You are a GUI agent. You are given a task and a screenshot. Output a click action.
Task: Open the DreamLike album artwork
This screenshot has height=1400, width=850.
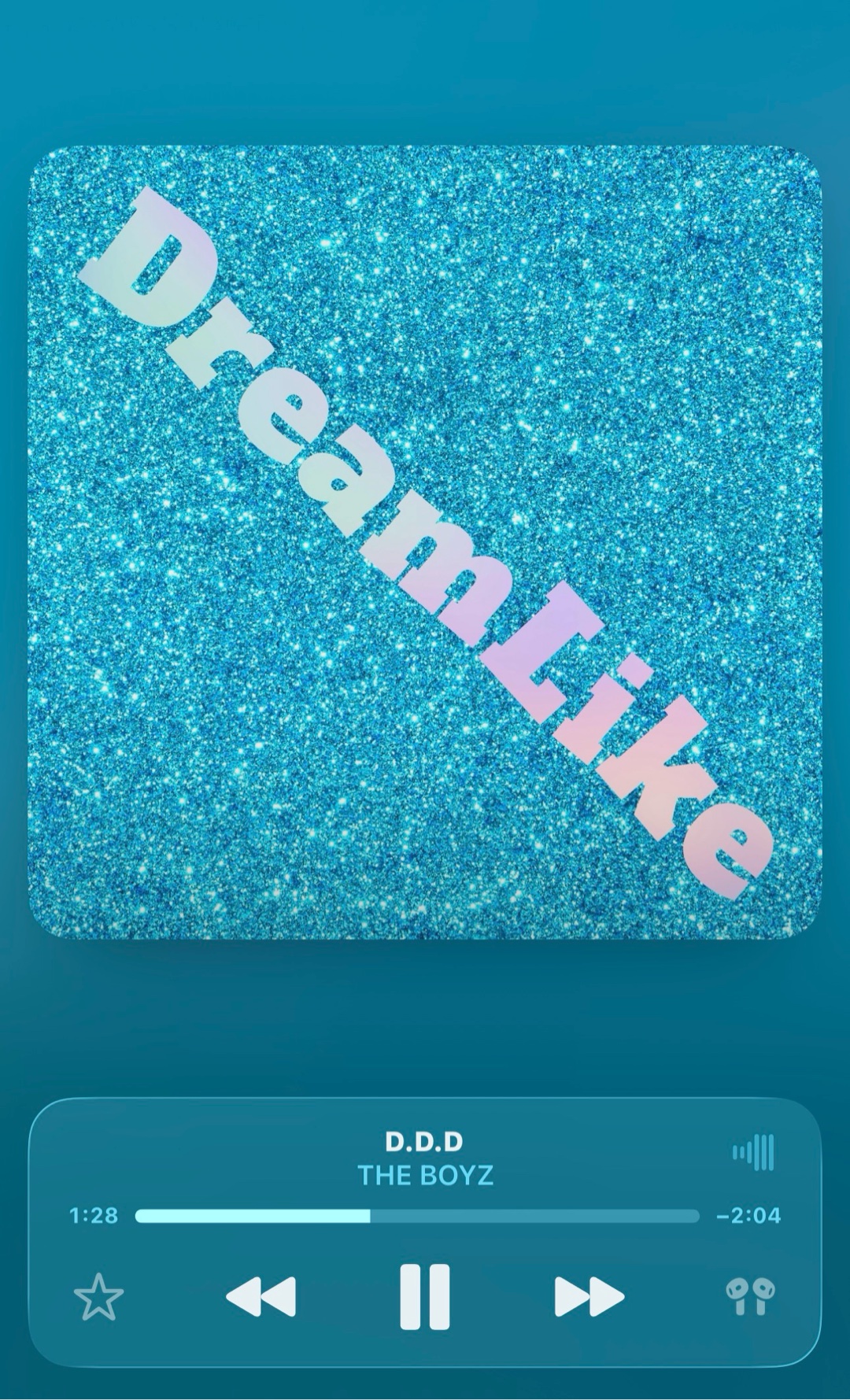click(425, 542)
